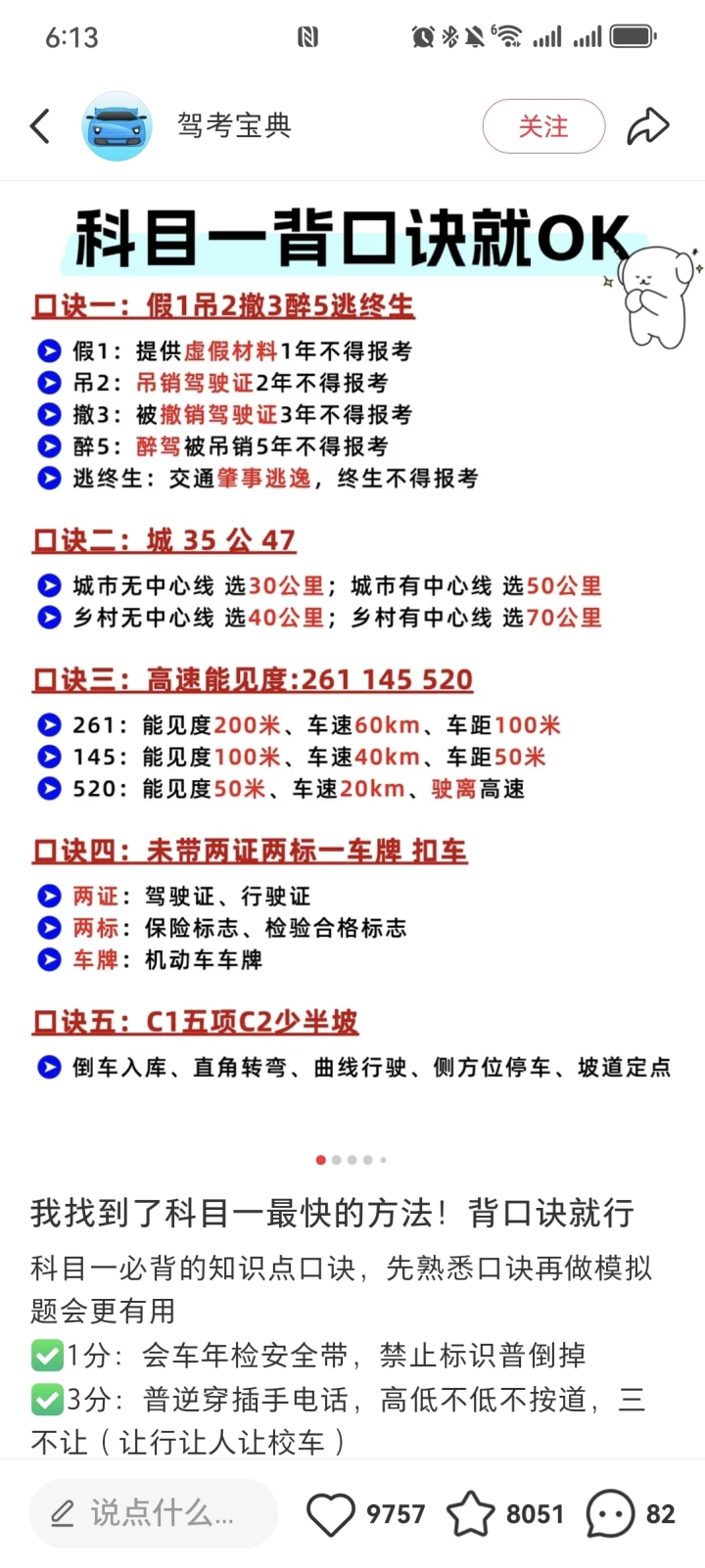Screen dimensions: 705x1568
Task: Tap the 关注 follow button
Action: pos(543,126)
